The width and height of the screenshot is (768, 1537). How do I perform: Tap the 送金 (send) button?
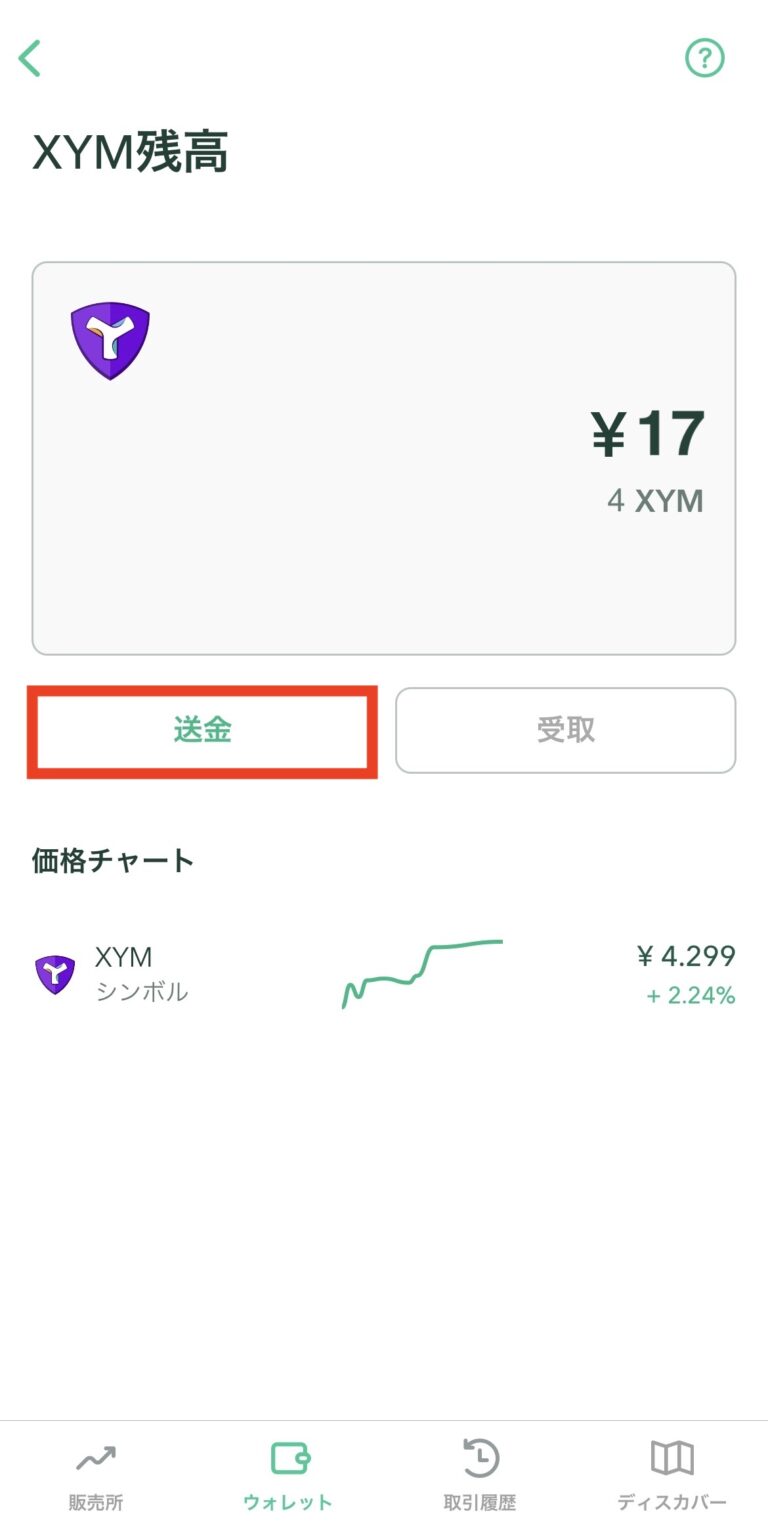click(x=201, y=730)
